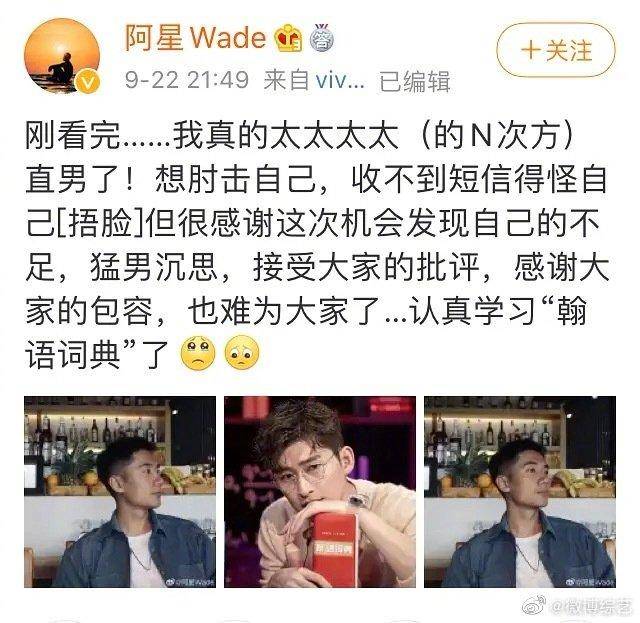640x623 pixels.
Task: Open the 阿星Wade username link
Action: tap(194, 38)
